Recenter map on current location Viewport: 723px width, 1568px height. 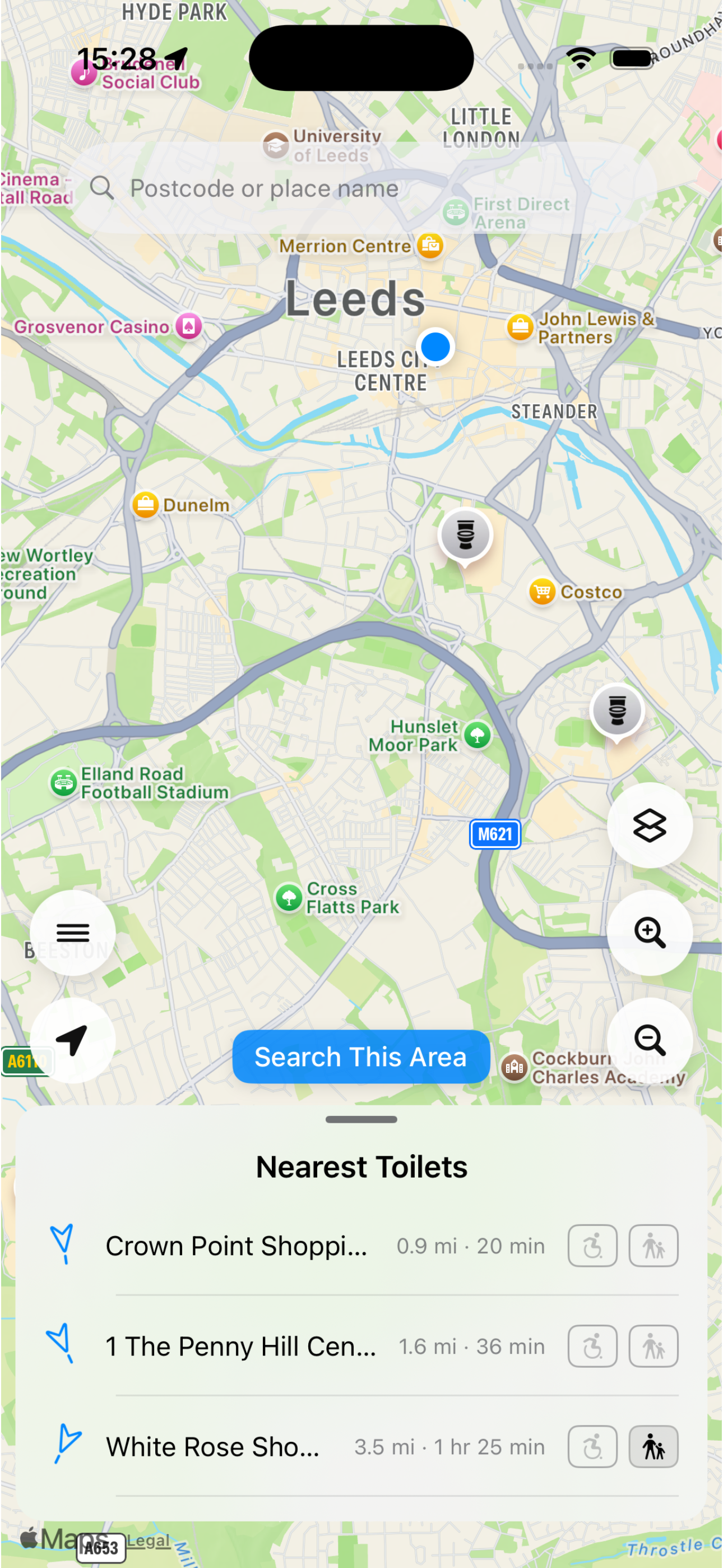pyautogui.click(x=72, y=1041)
